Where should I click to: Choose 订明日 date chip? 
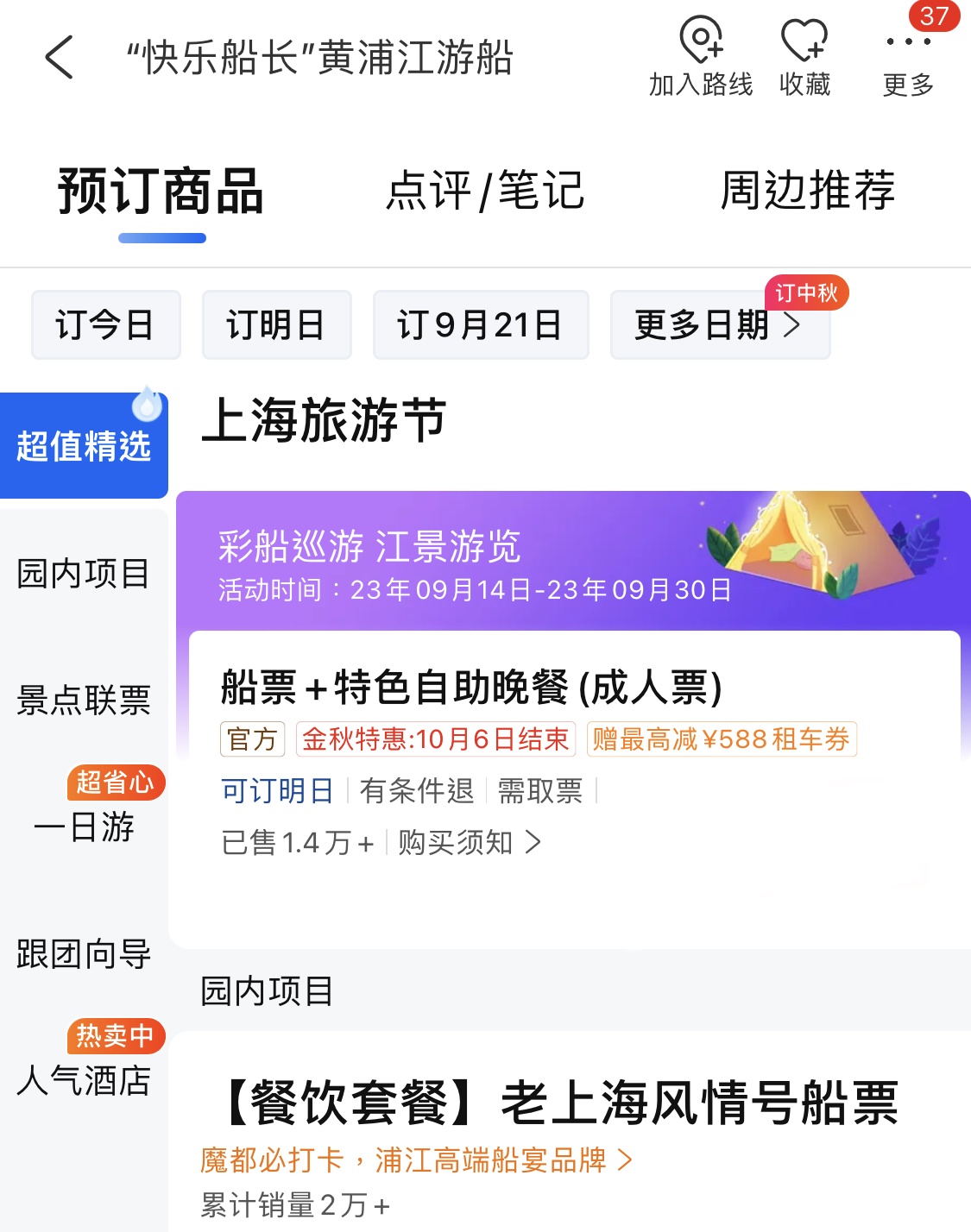click(276, 325)
